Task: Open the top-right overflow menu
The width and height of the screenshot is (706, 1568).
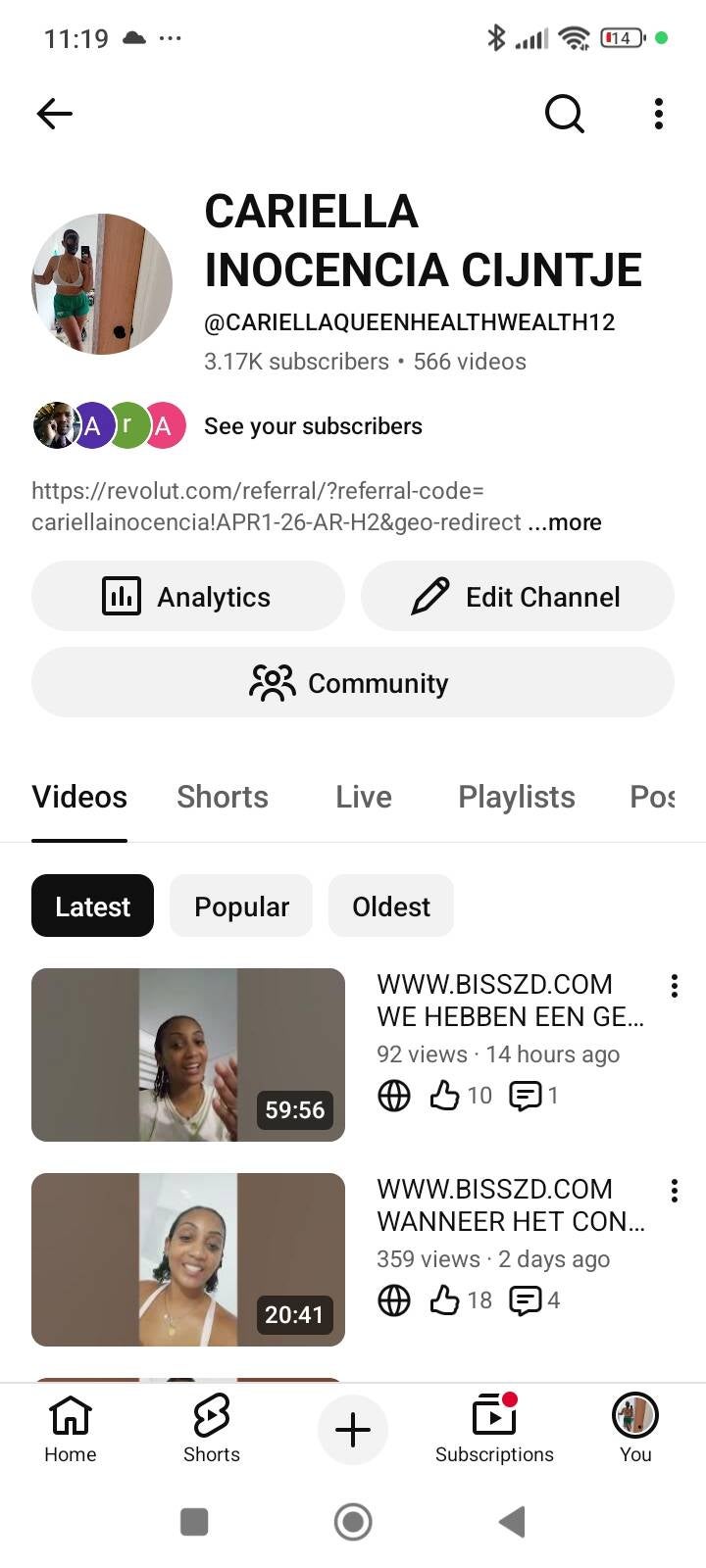Action: point(659,114)
